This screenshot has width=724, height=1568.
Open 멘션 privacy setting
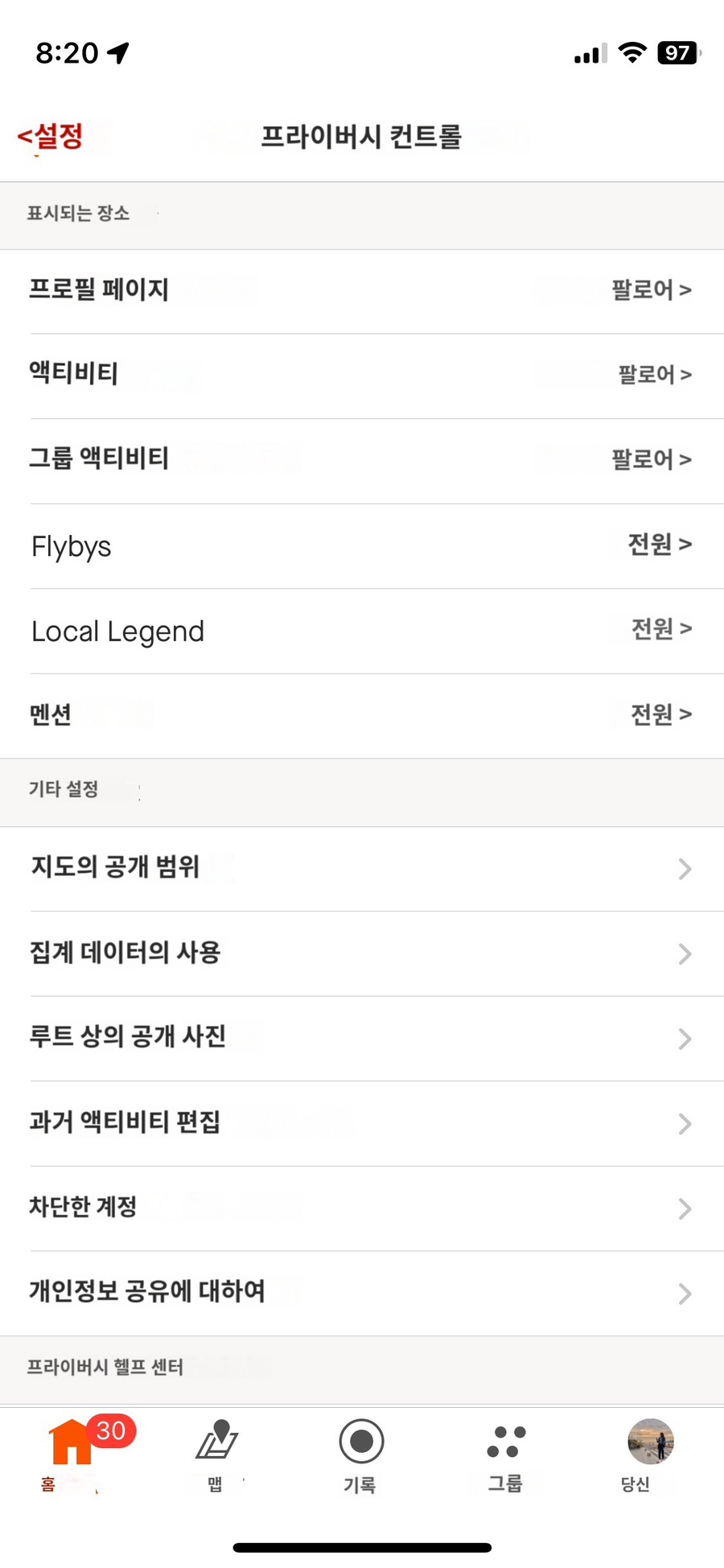click(362, 715)
